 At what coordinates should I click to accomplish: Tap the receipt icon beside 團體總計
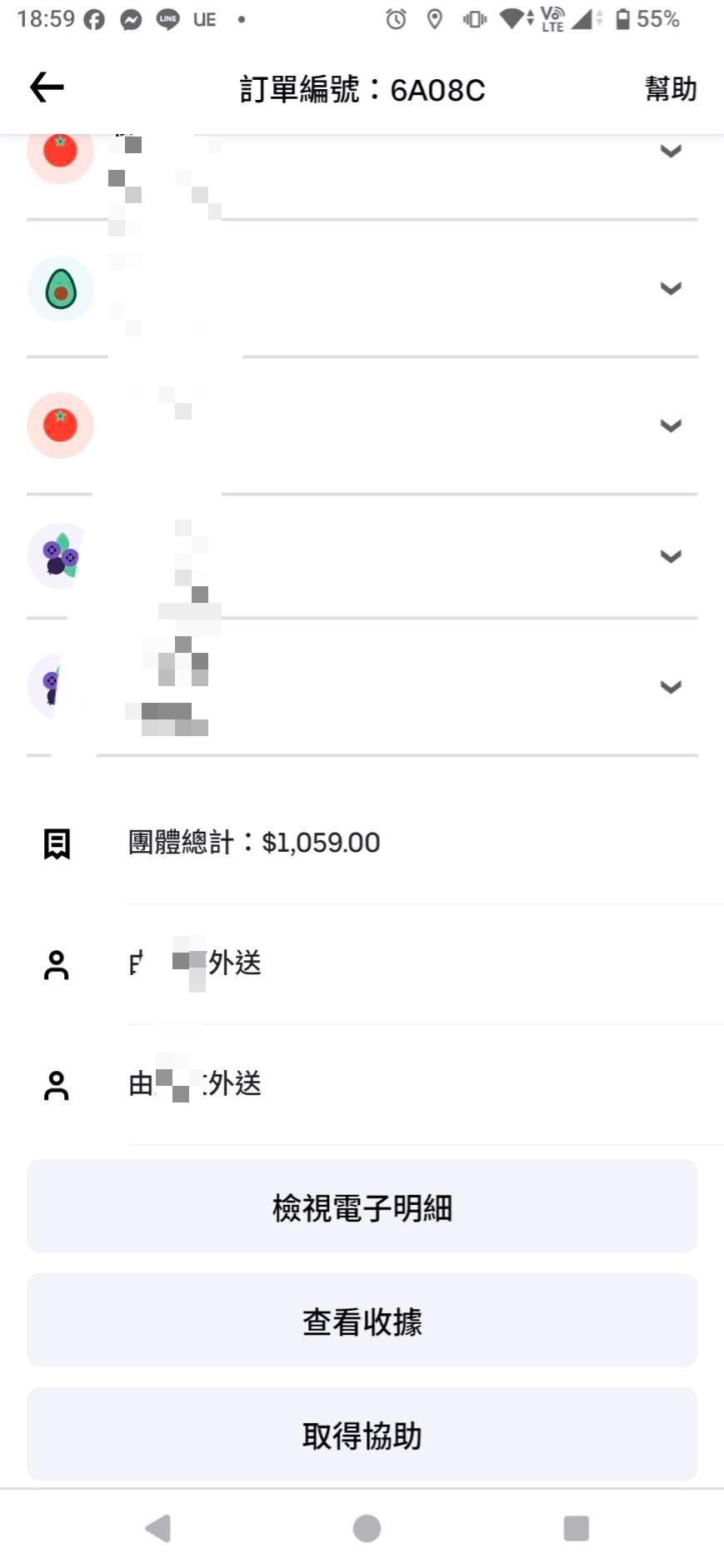pos(55,842)
